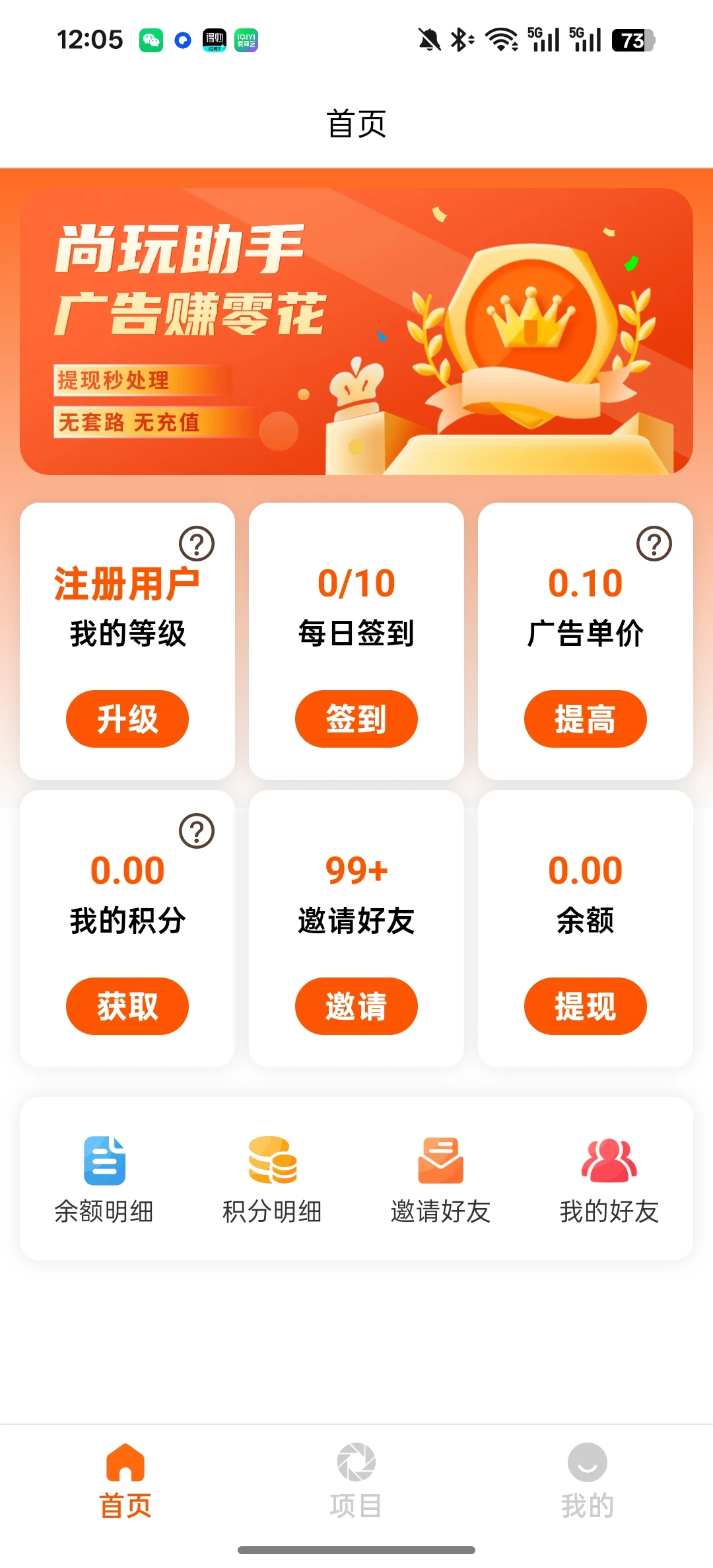Tap the 升级 button under 我的等级
This screenshot has width=713, height=1568.
127,719
